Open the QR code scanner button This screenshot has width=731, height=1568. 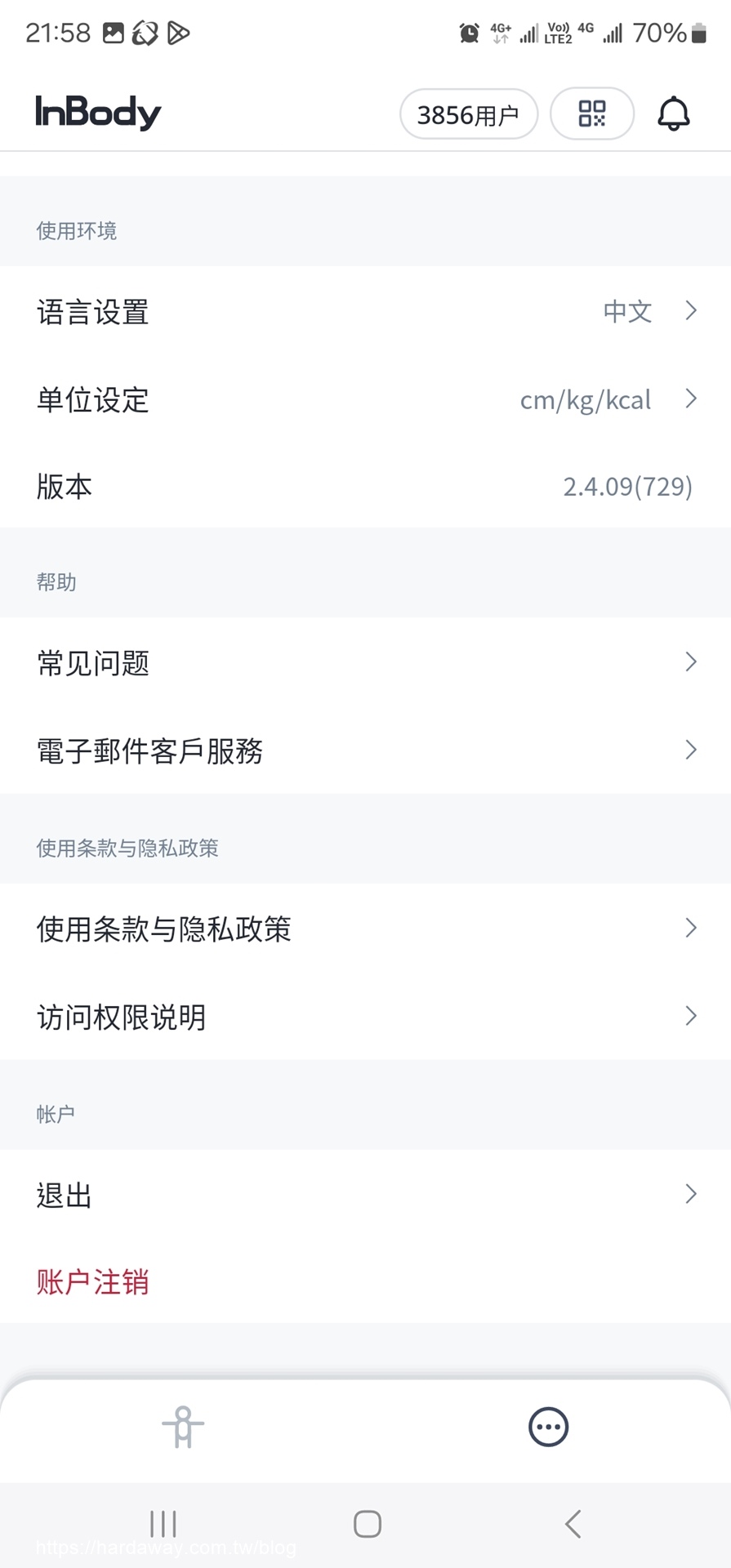click(x=592, y=114)
